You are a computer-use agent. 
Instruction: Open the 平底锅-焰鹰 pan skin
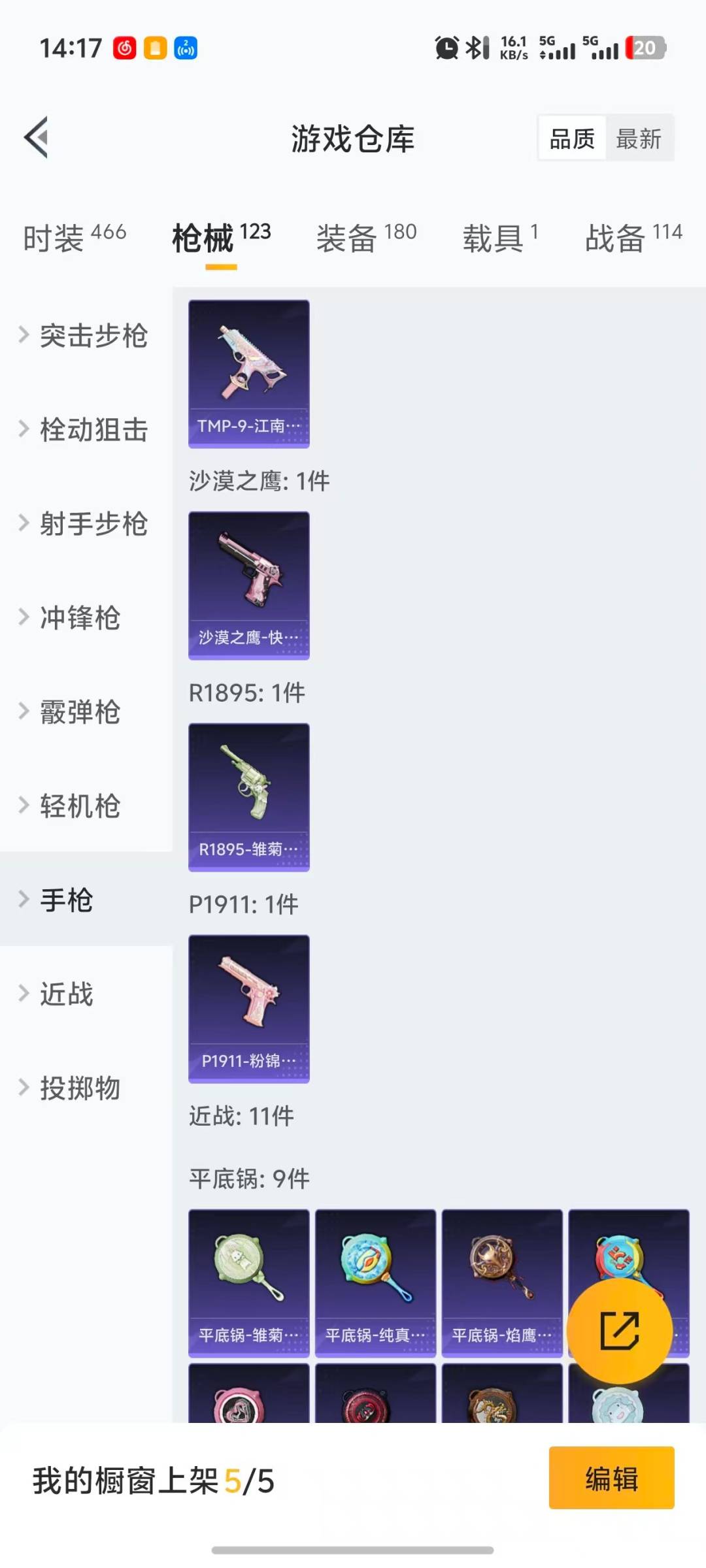click(x=501, y=1281)
